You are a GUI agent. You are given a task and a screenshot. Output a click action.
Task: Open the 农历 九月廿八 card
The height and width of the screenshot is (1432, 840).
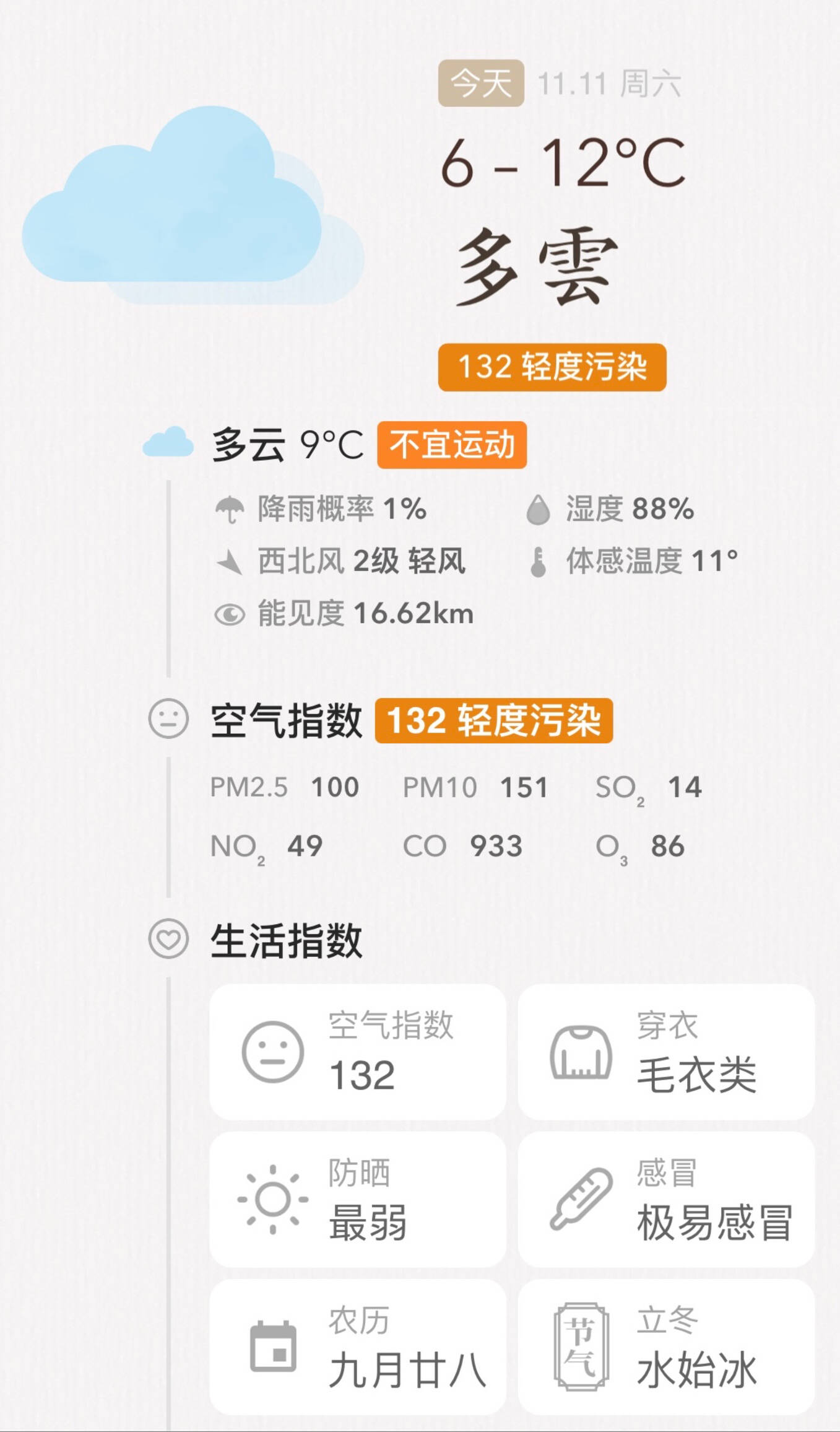[x=357, y=1347]
